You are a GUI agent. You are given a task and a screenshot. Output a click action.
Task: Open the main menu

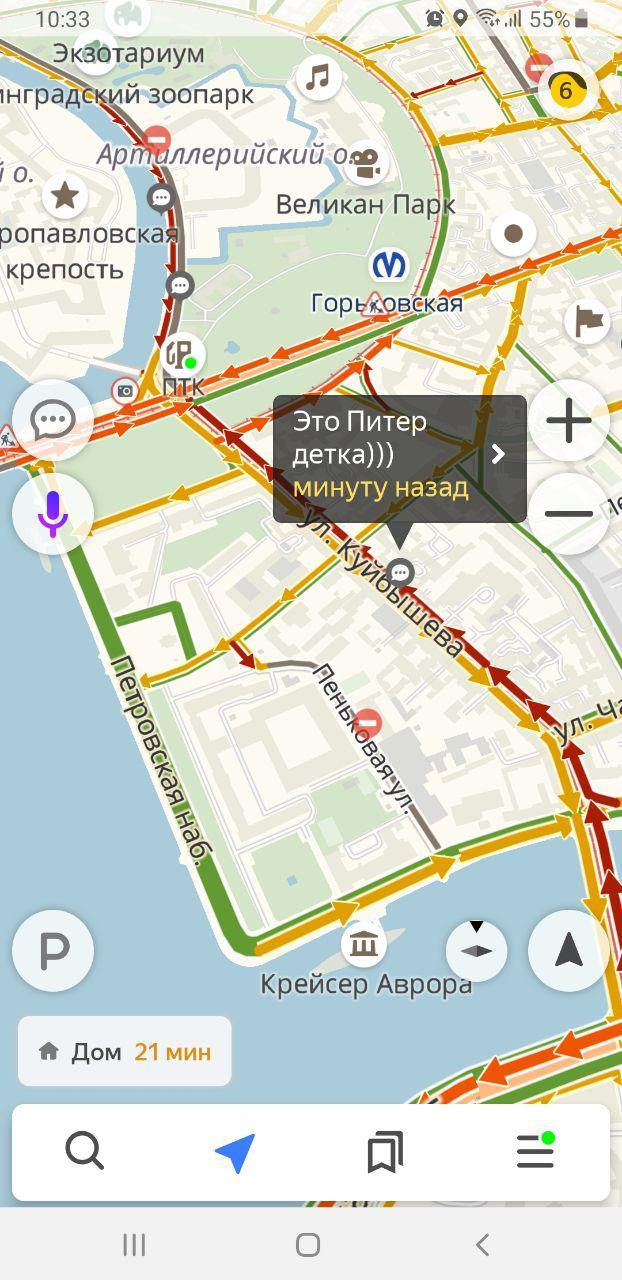pyautogui.click(x=535, y=1152)
